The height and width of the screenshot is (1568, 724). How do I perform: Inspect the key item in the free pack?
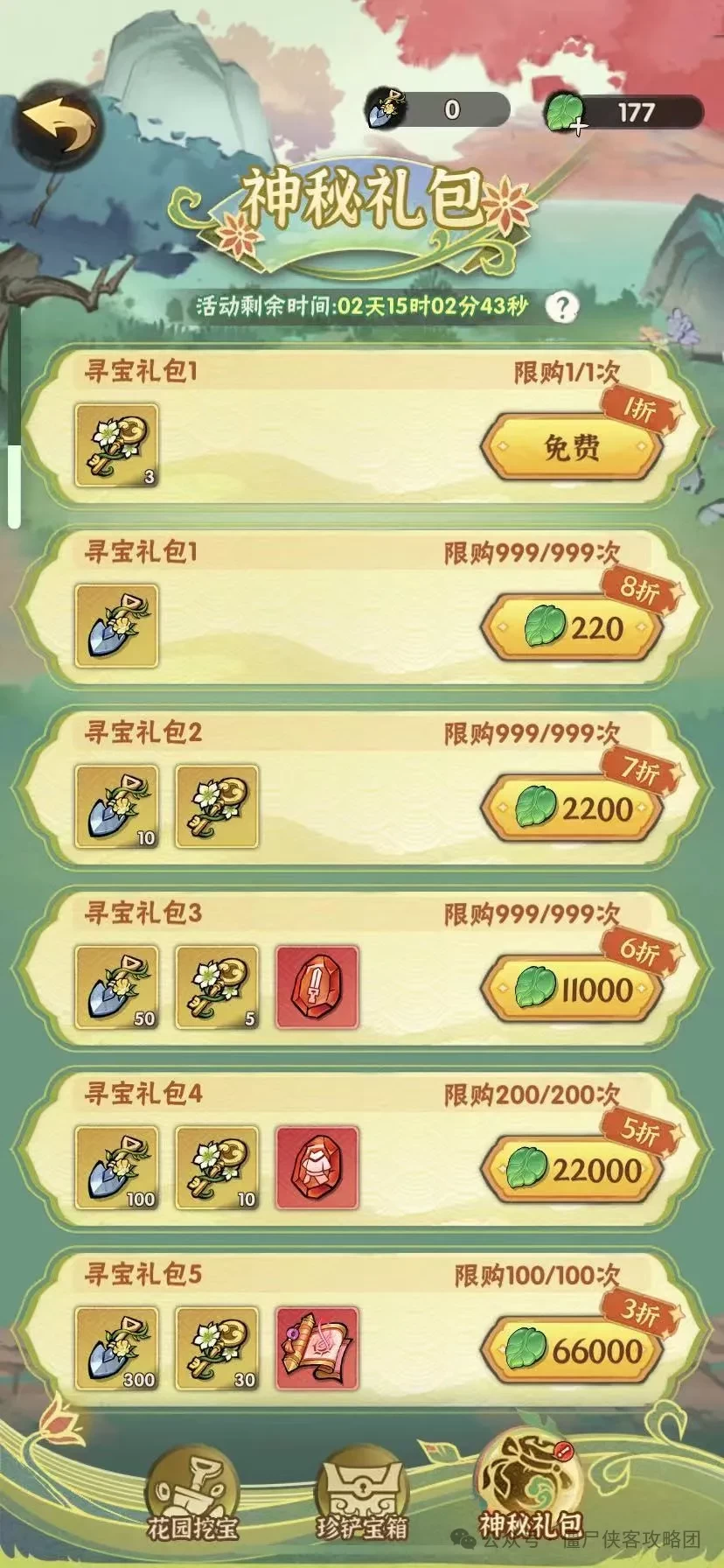116,445
